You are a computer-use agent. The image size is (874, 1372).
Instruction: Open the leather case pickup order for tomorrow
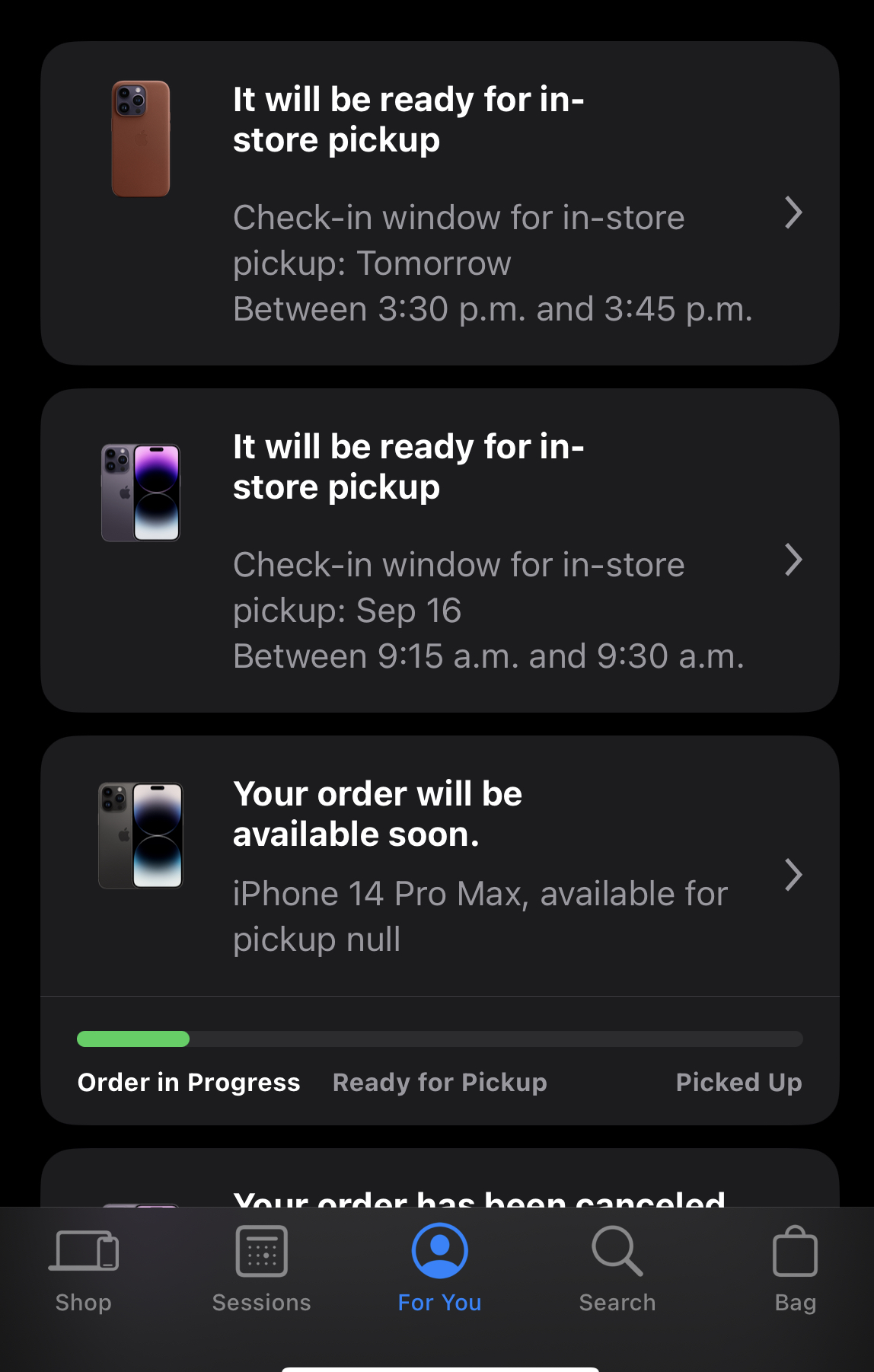(x=439, y=203)
